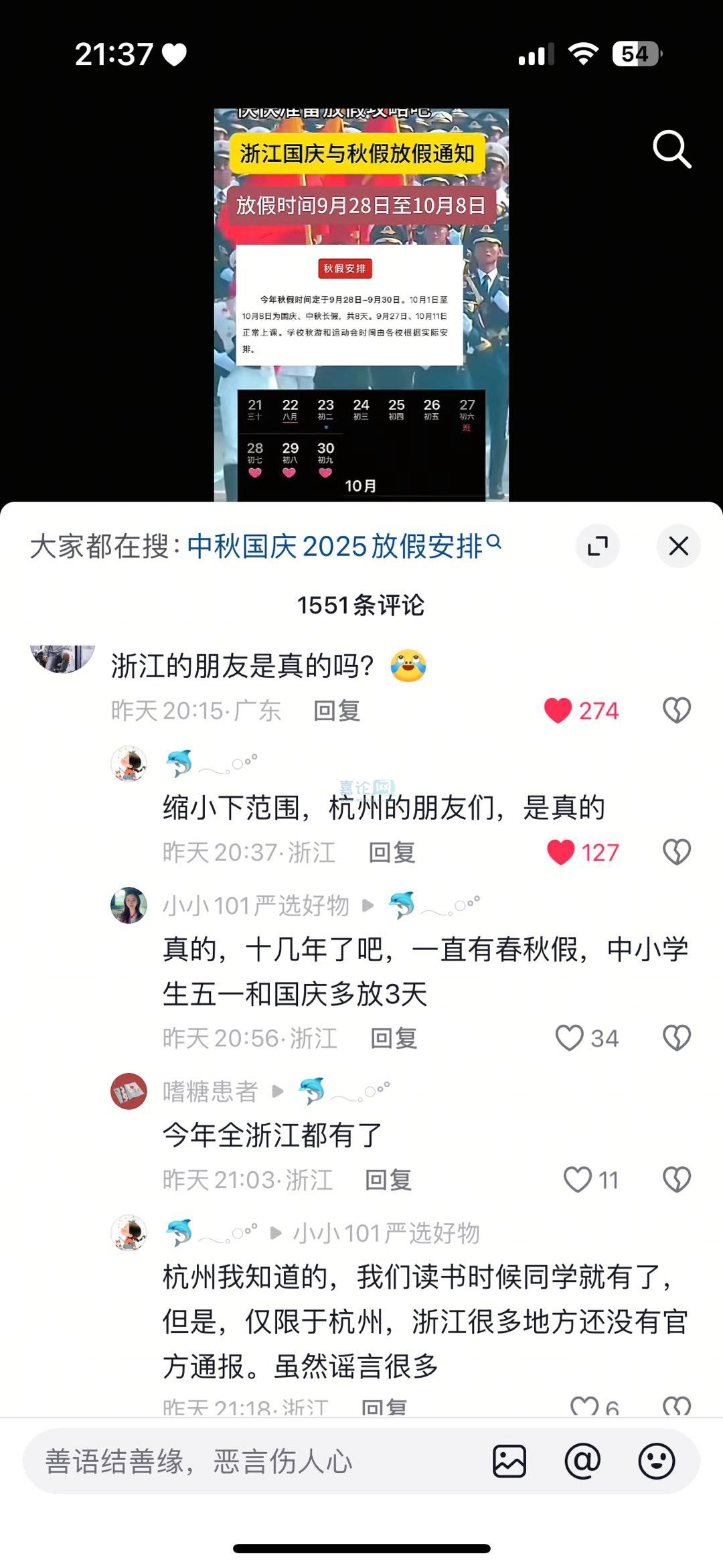Dislike the comment 浙江的朋友是真的吗?
The height and width of the screenshot is (1568, 723).
676,711
